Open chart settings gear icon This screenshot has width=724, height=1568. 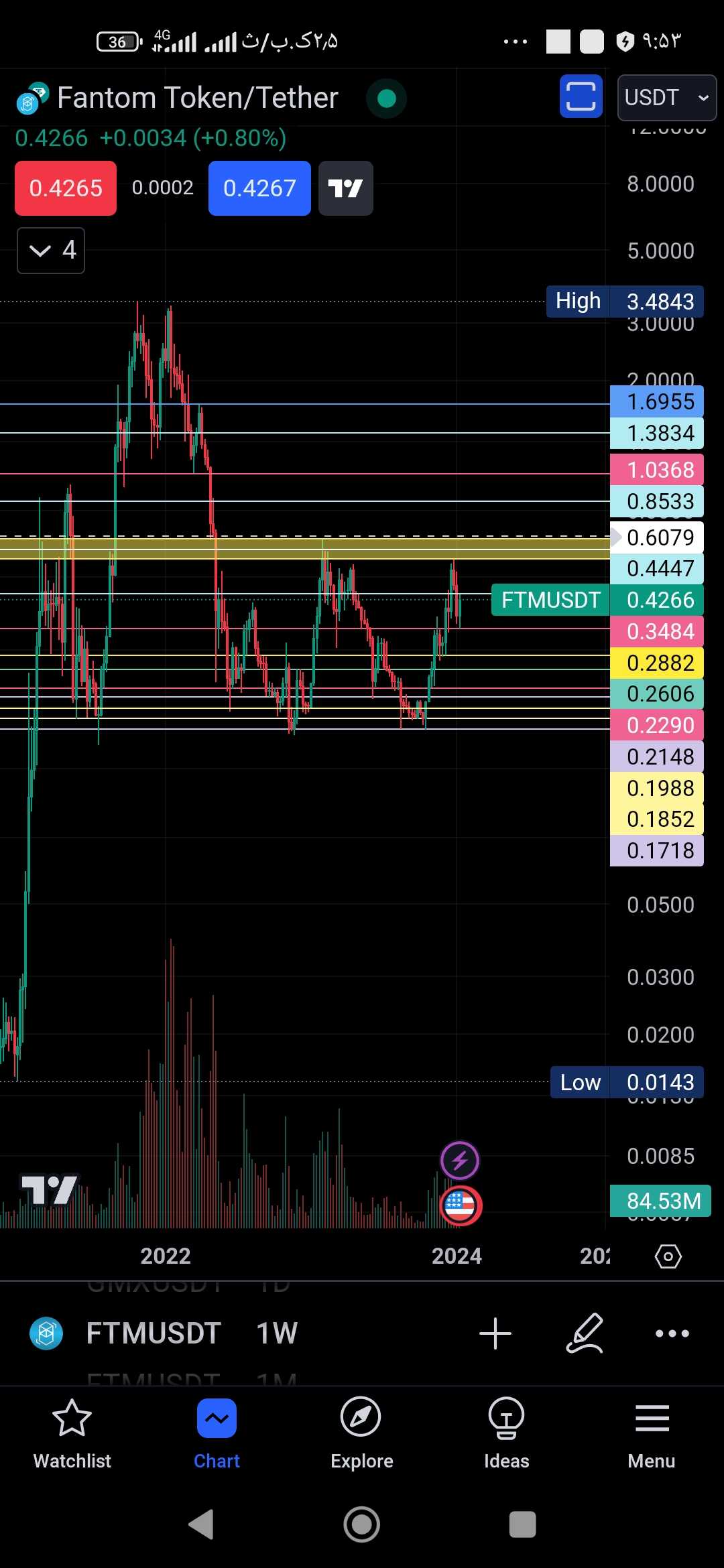tap(668, 1256)
